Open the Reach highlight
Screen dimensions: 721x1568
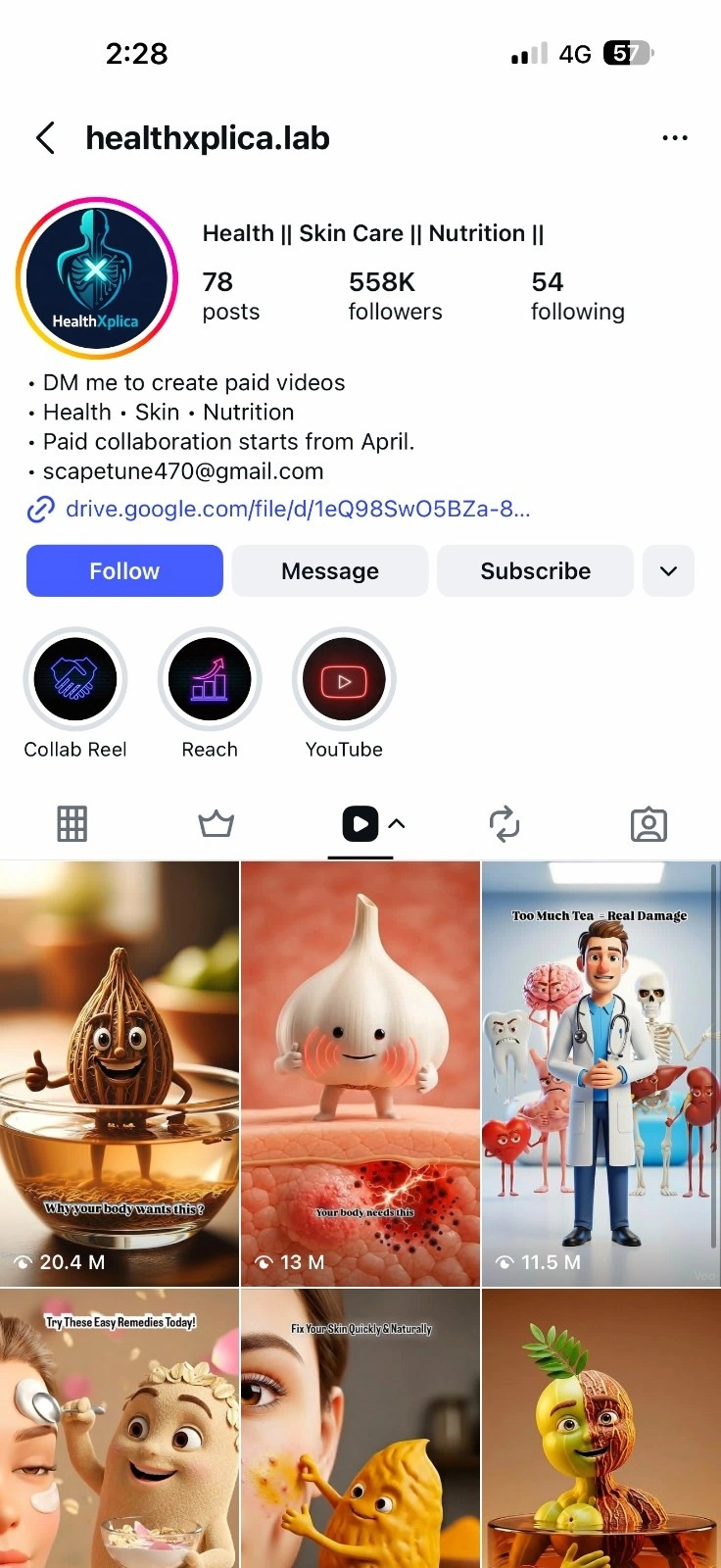(x=210, y=679)
